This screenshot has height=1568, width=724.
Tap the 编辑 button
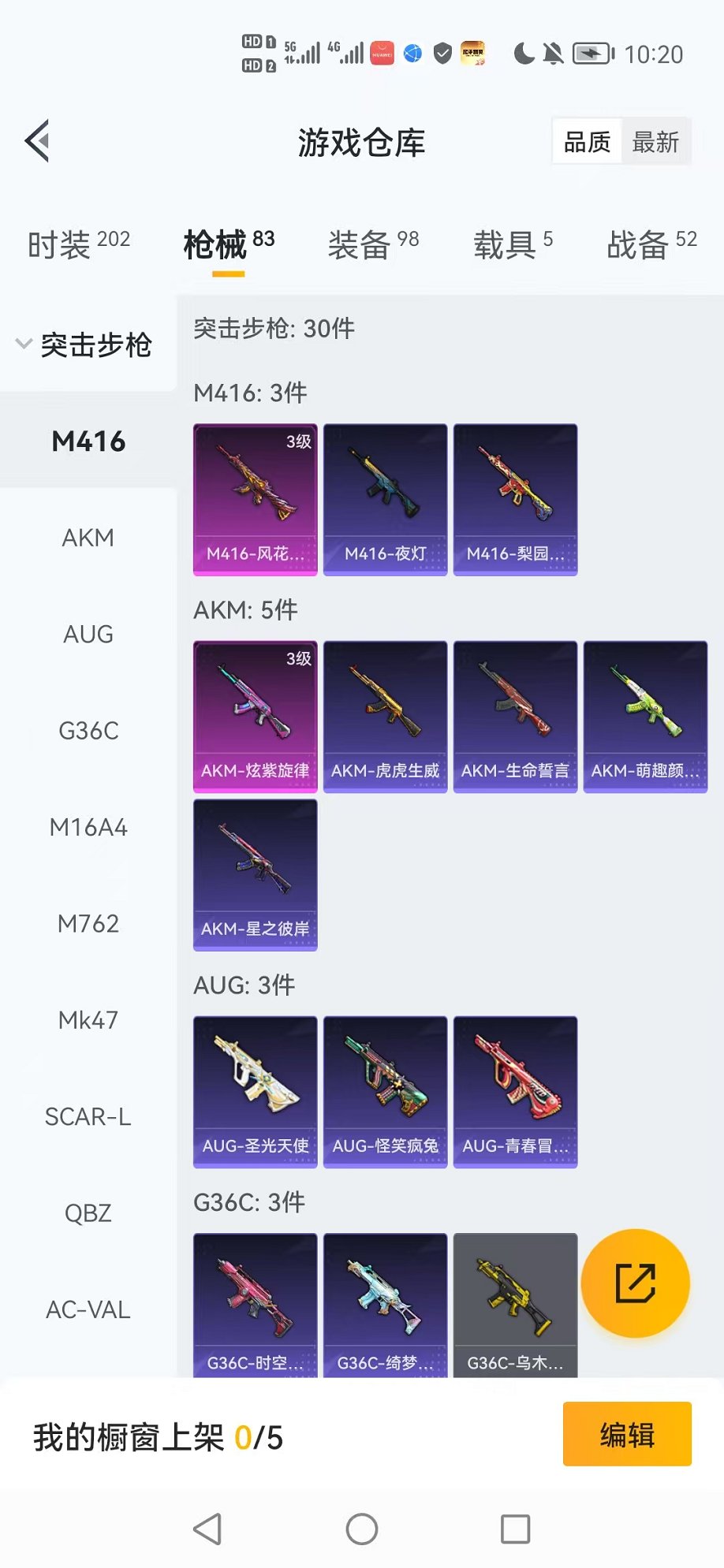627,1434
